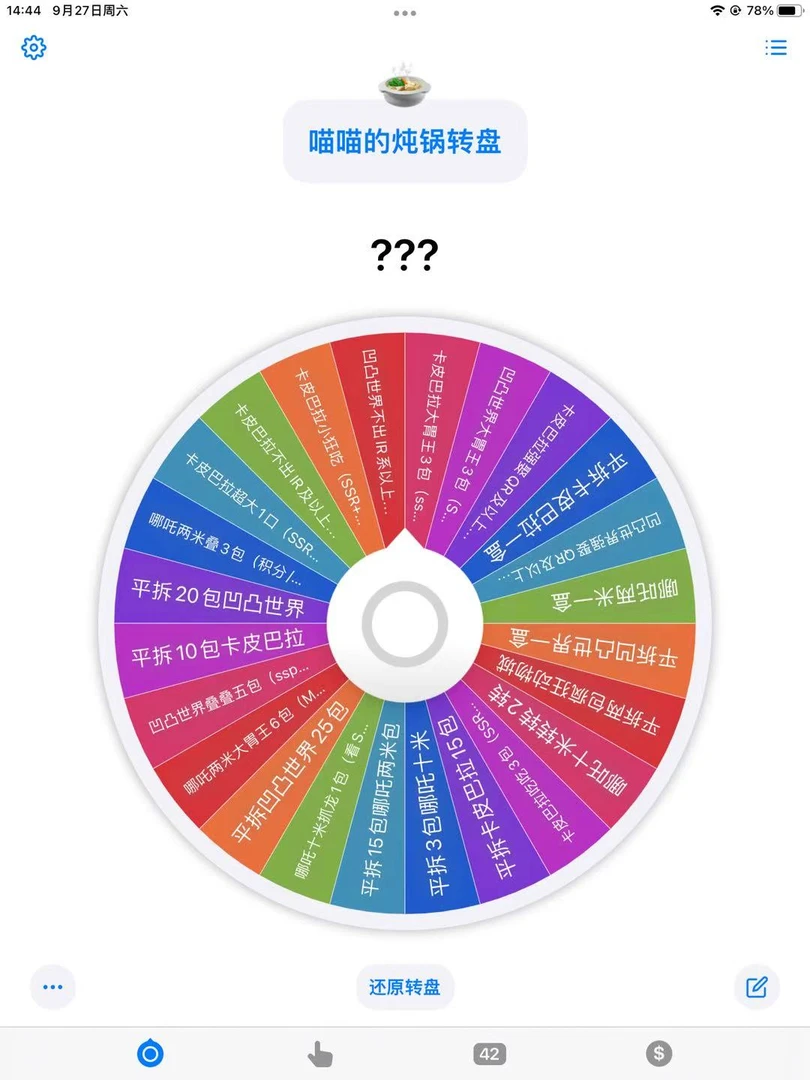Switch to the wheel spinner tab
Image resolution: width=810 pixels, height=1080 pixels.
(150, 1052)
